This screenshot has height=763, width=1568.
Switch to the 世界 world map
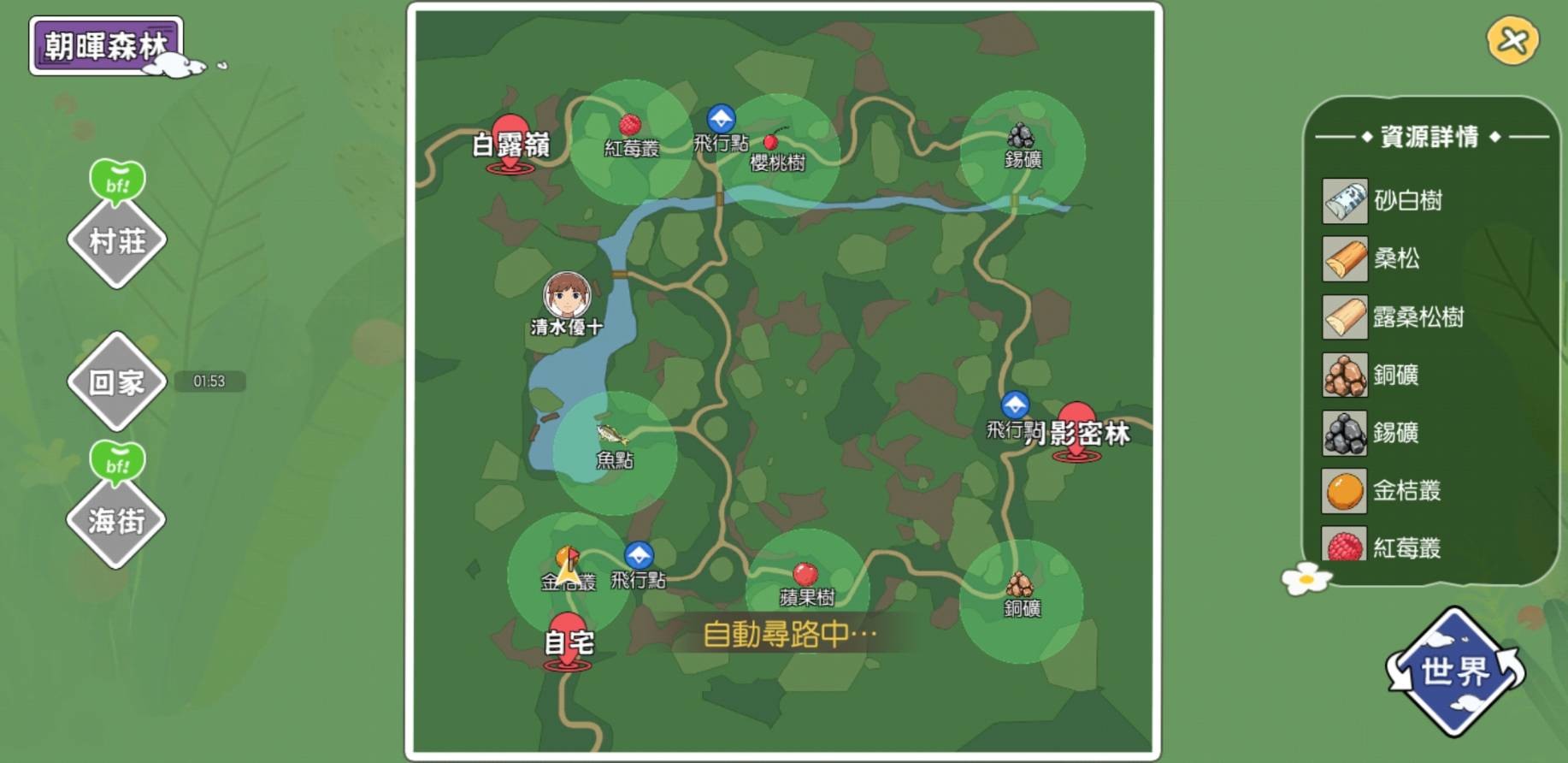pos(1454,671)
